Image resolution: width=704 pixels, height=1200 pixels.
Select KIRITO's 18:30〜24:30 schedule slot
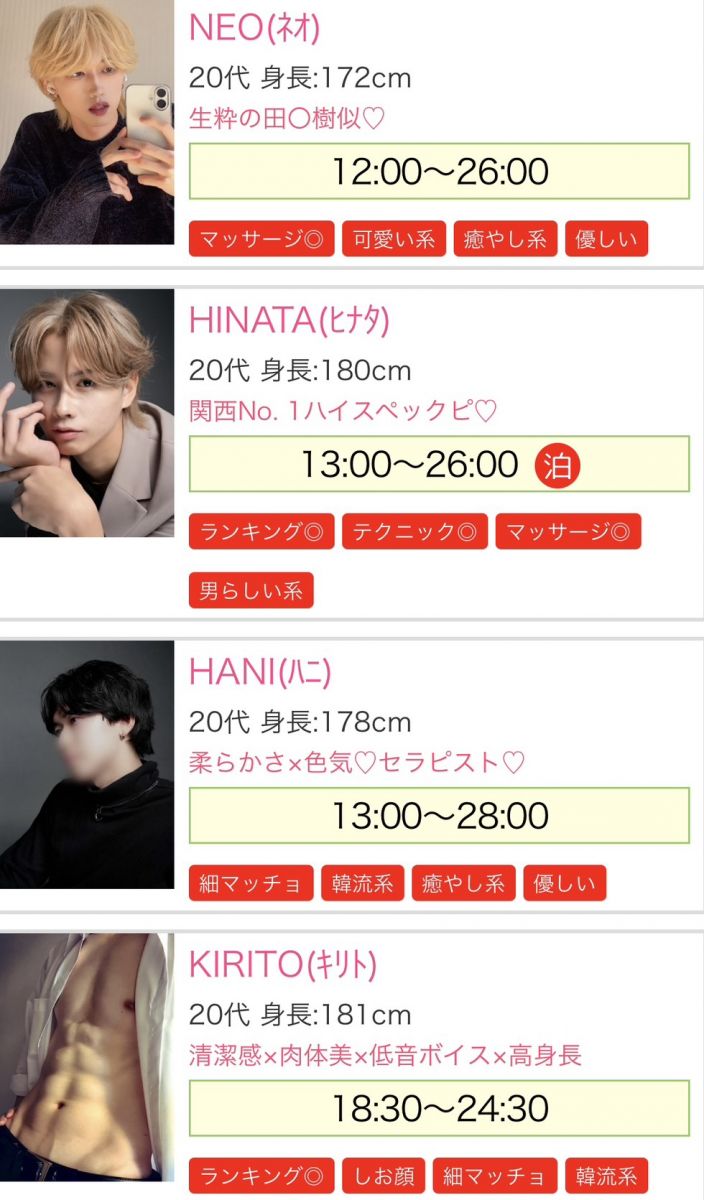(x=439, y=1108)
